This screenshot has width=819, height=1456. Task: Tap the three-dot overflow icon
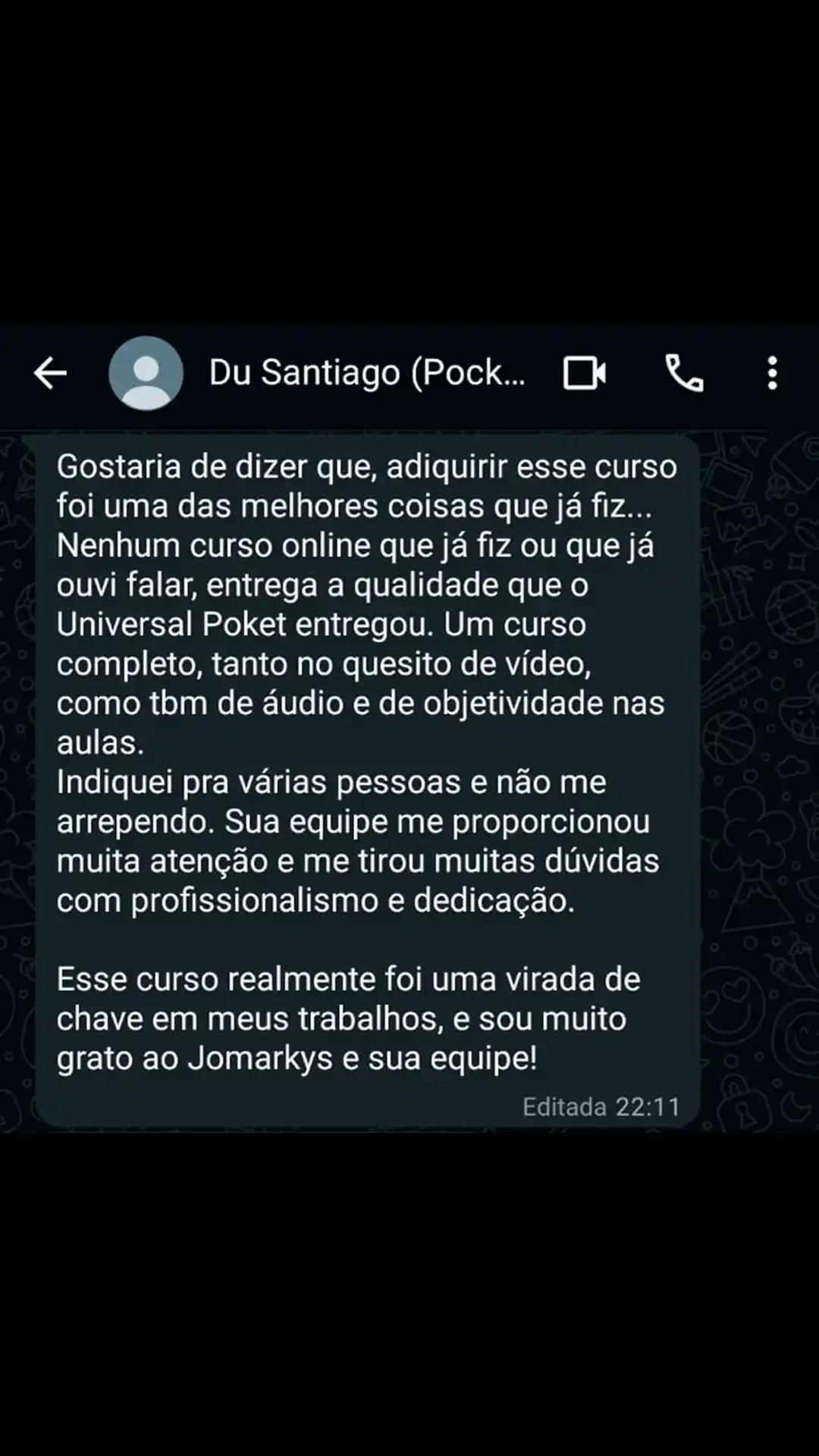coord(773,372)
